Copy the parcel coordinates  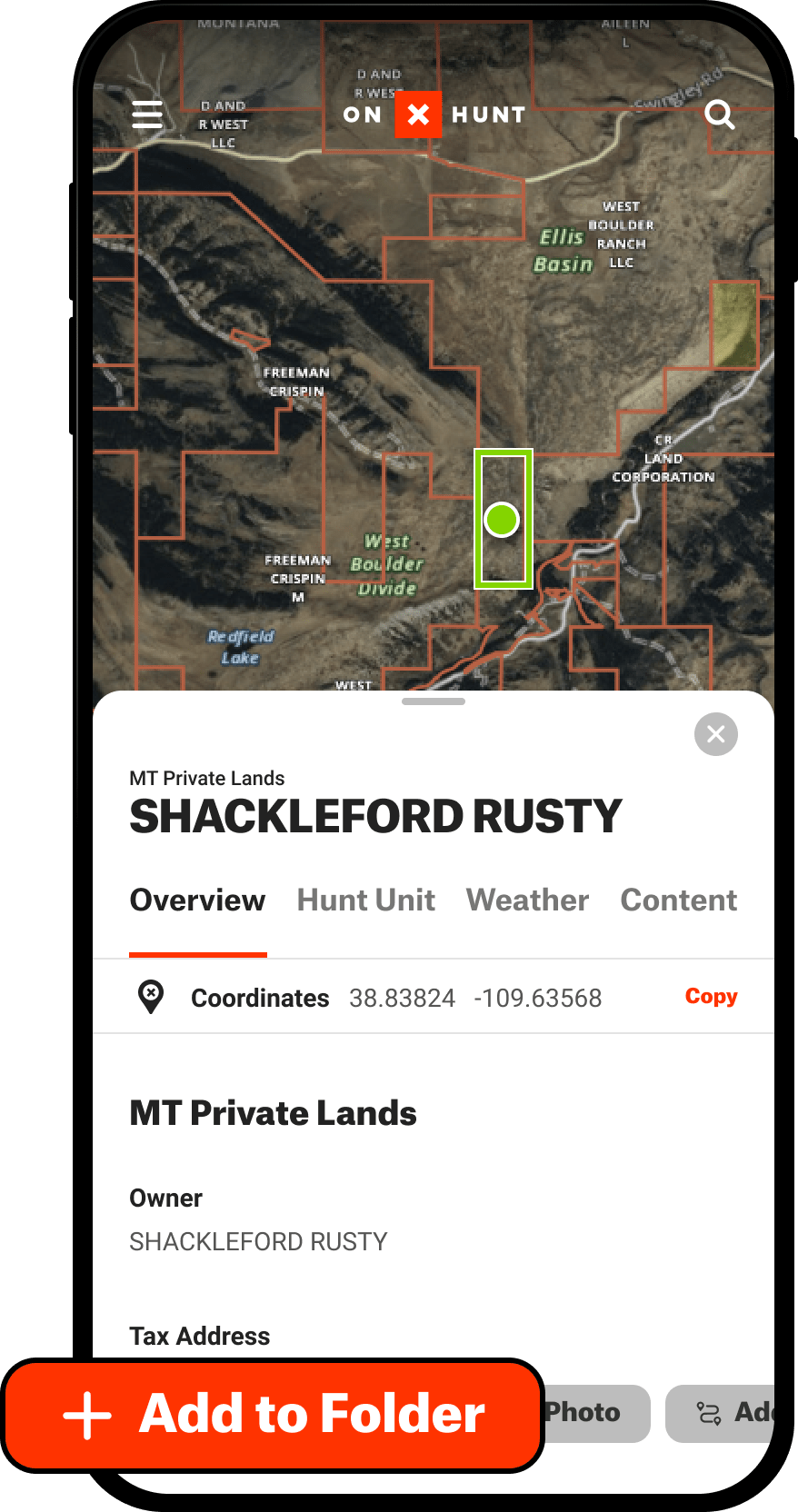[710, 996]
